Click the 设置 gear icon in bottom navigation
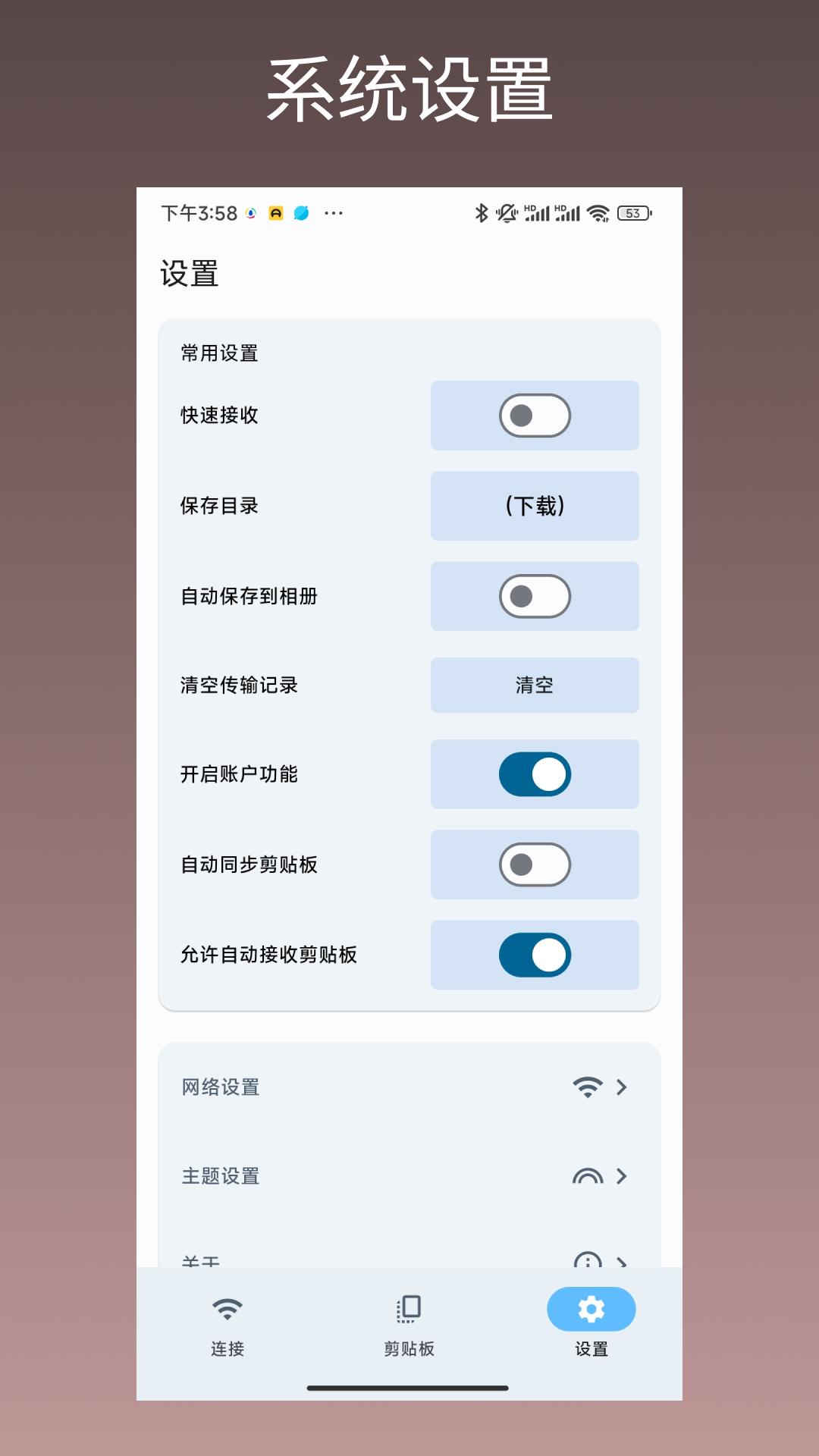 point(591,1308)
